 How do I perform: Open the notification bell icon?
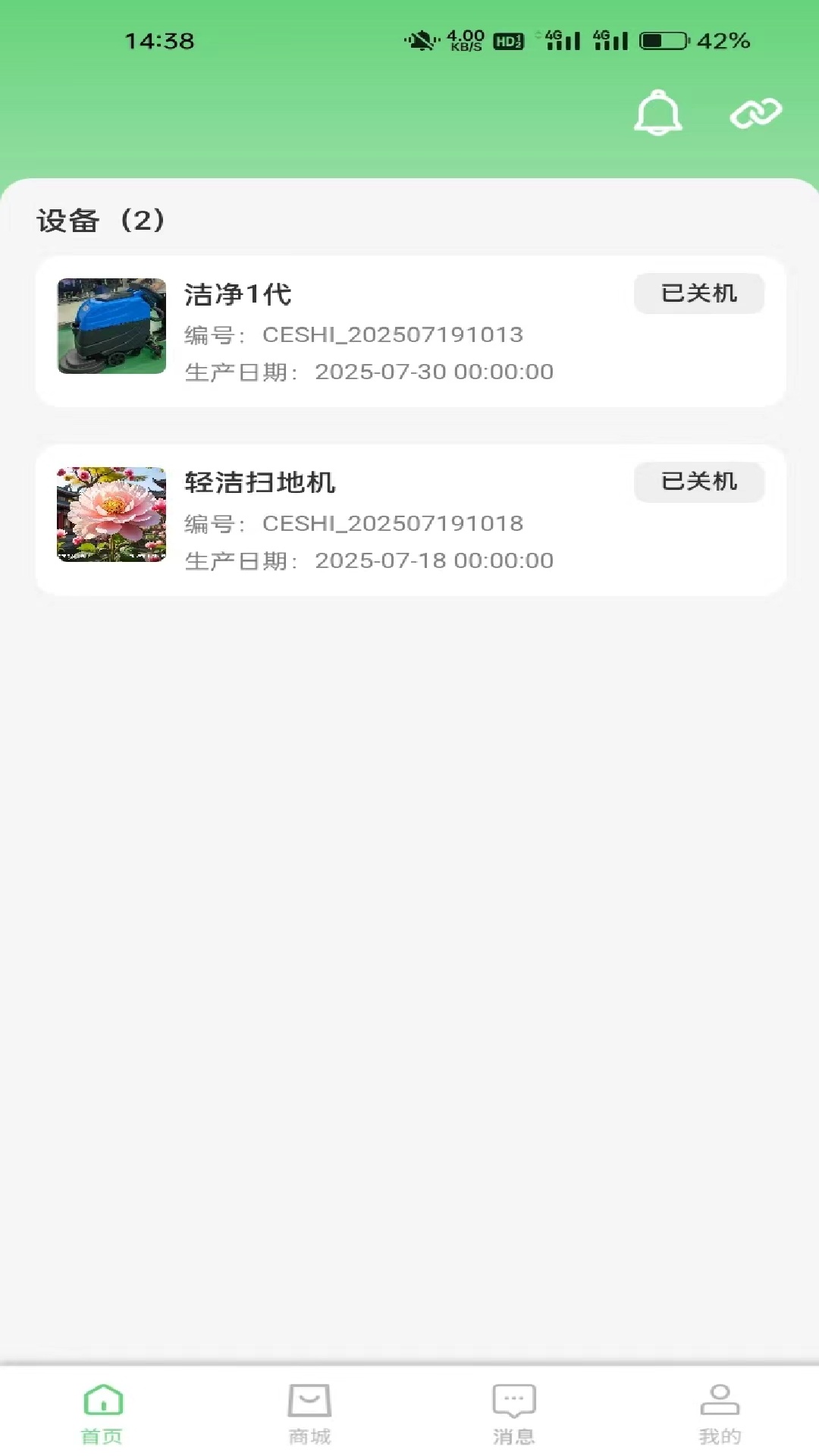[657, 112]
